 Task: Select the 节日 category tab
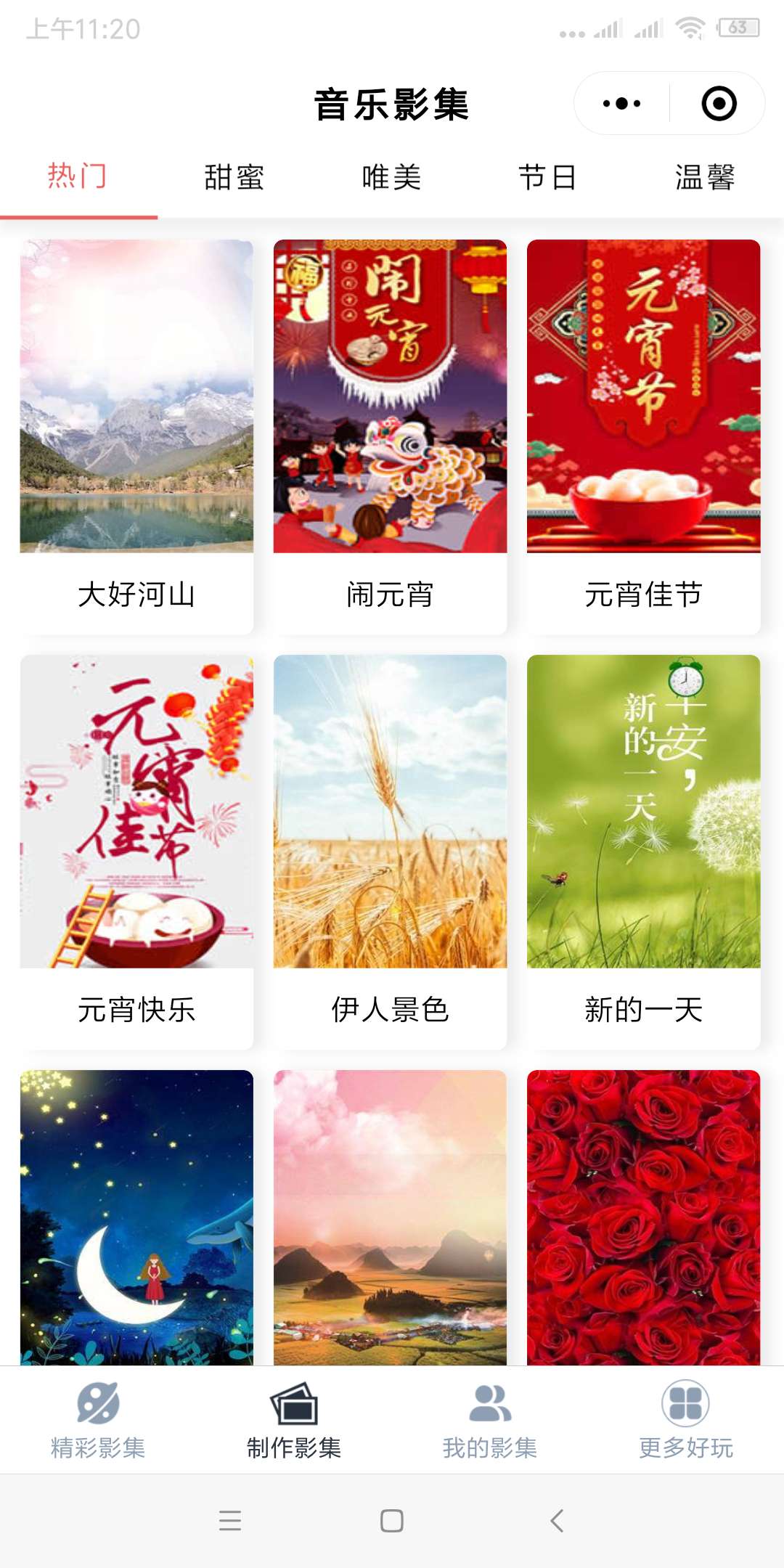[548, 178]
